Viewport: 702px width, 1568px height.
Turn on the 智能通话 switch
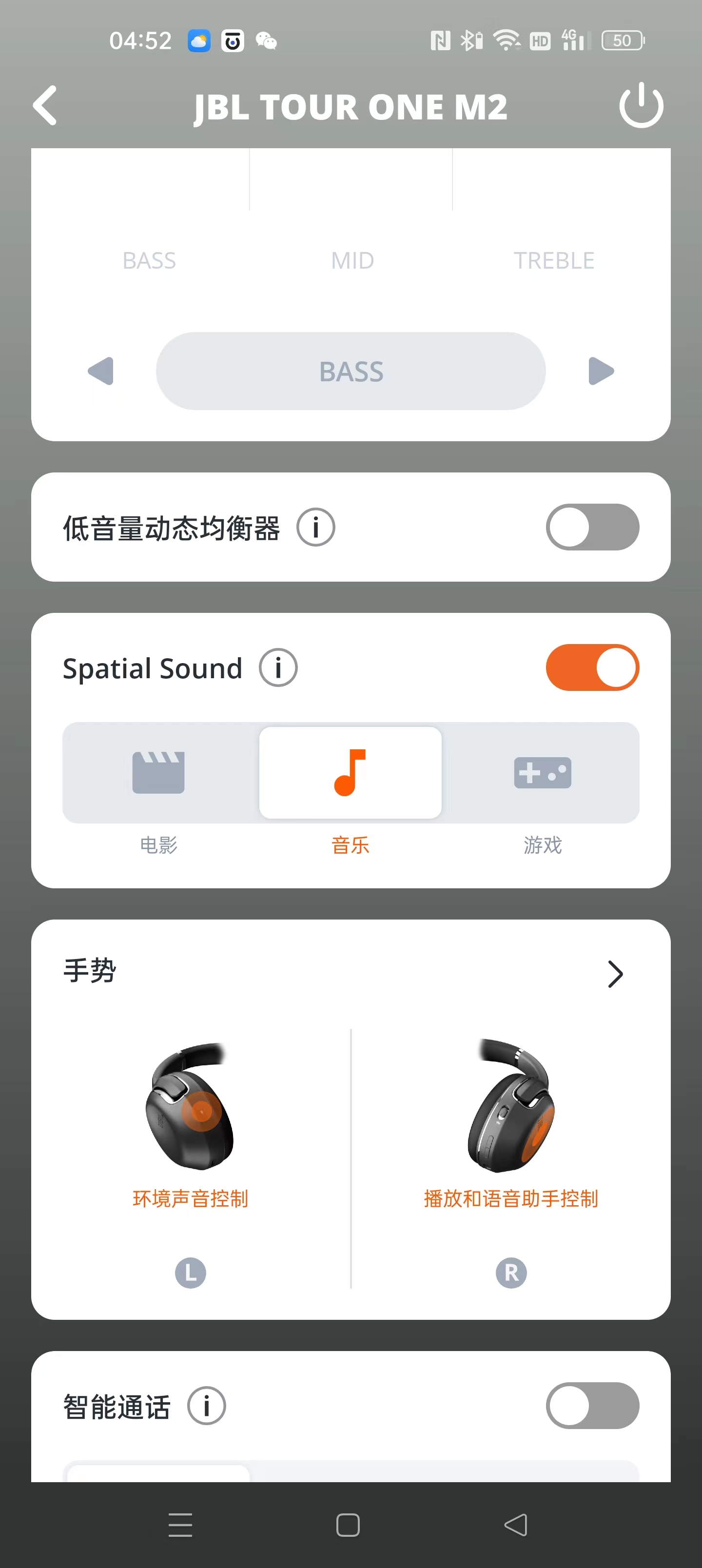592,1406
